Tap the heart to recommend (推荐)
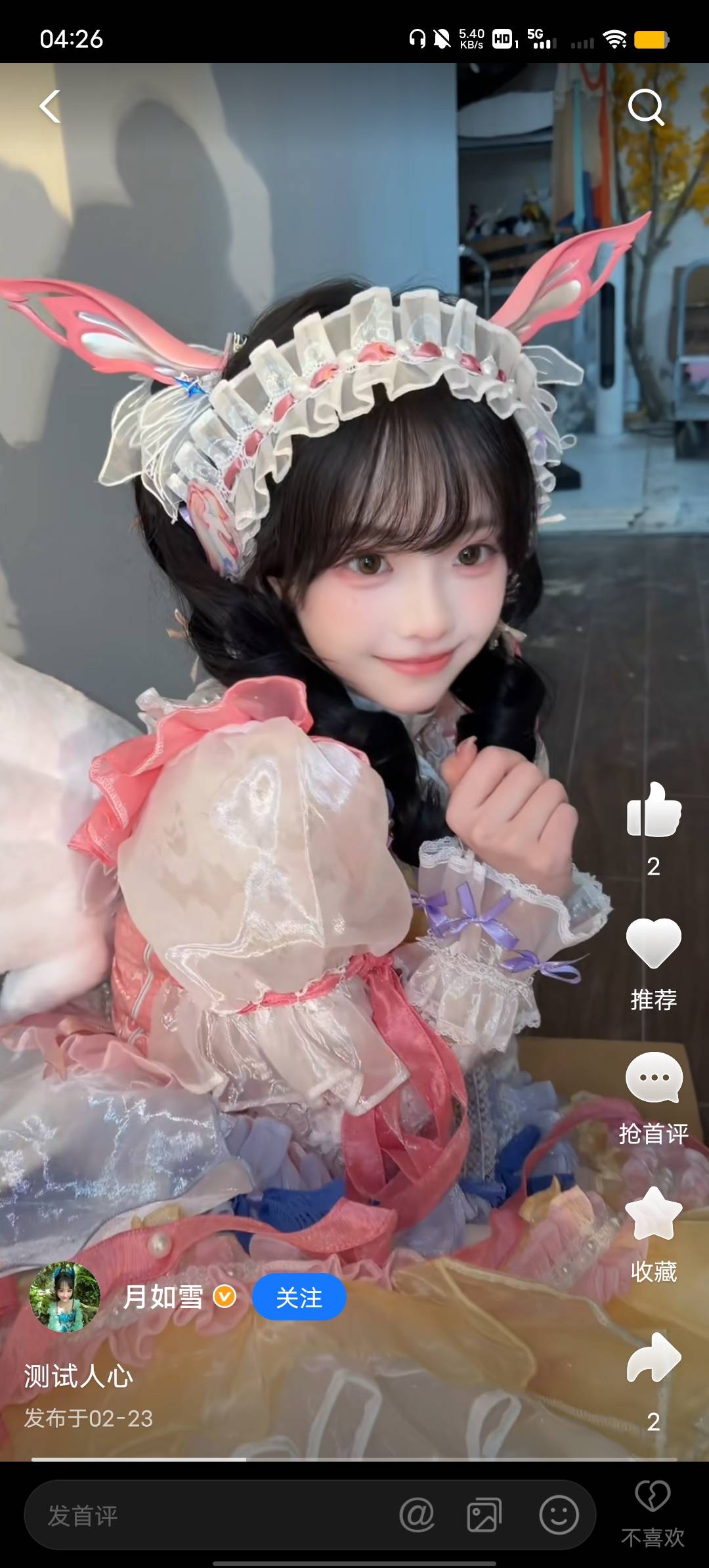The image size is (709, 1568). pyautogui.click(x=654, y=944)
